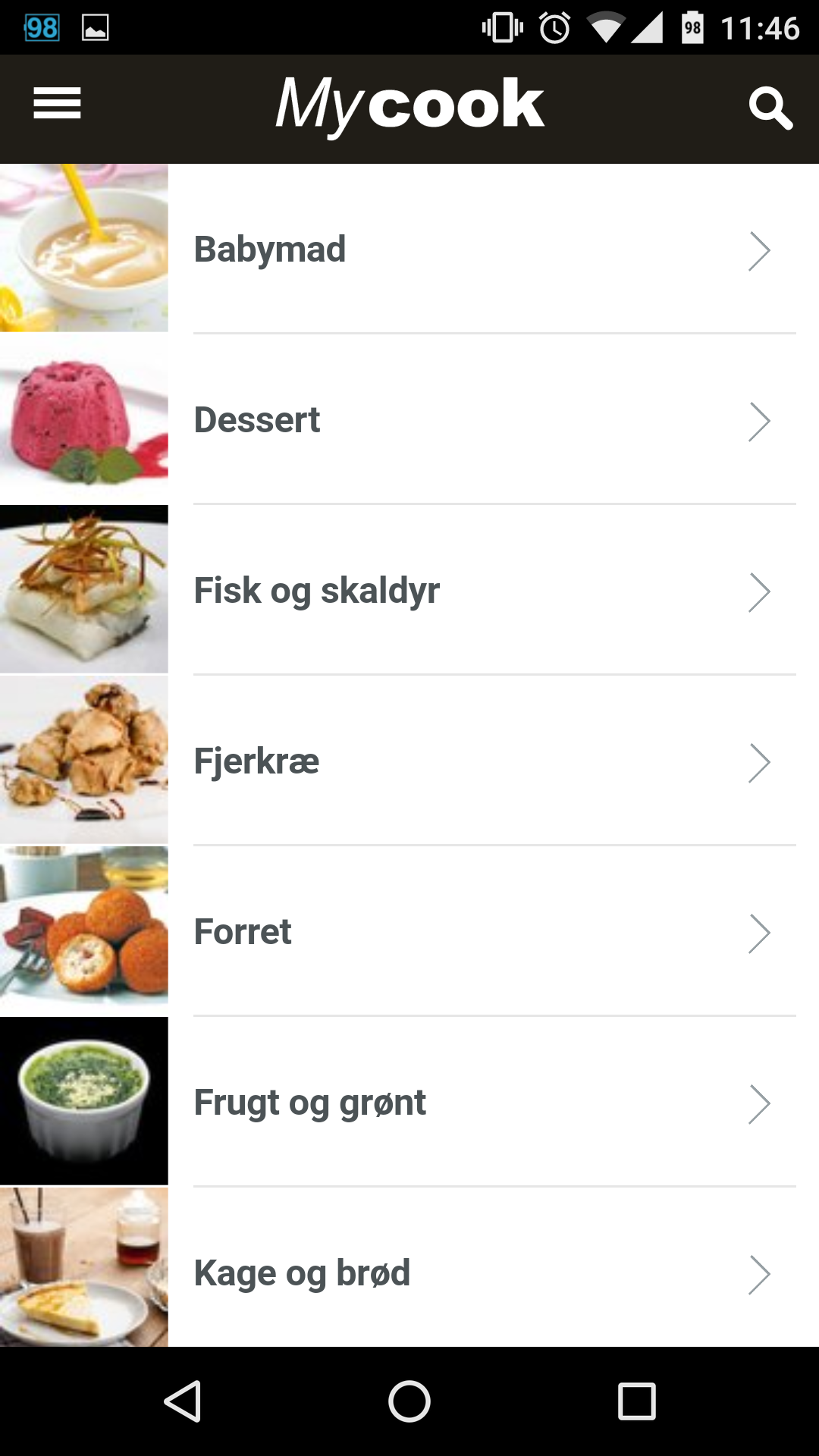Go to Frugt og grønt category
The width and height of the screenshot is (819, 1456).
pyautogui.click(x=409, y=1102)
